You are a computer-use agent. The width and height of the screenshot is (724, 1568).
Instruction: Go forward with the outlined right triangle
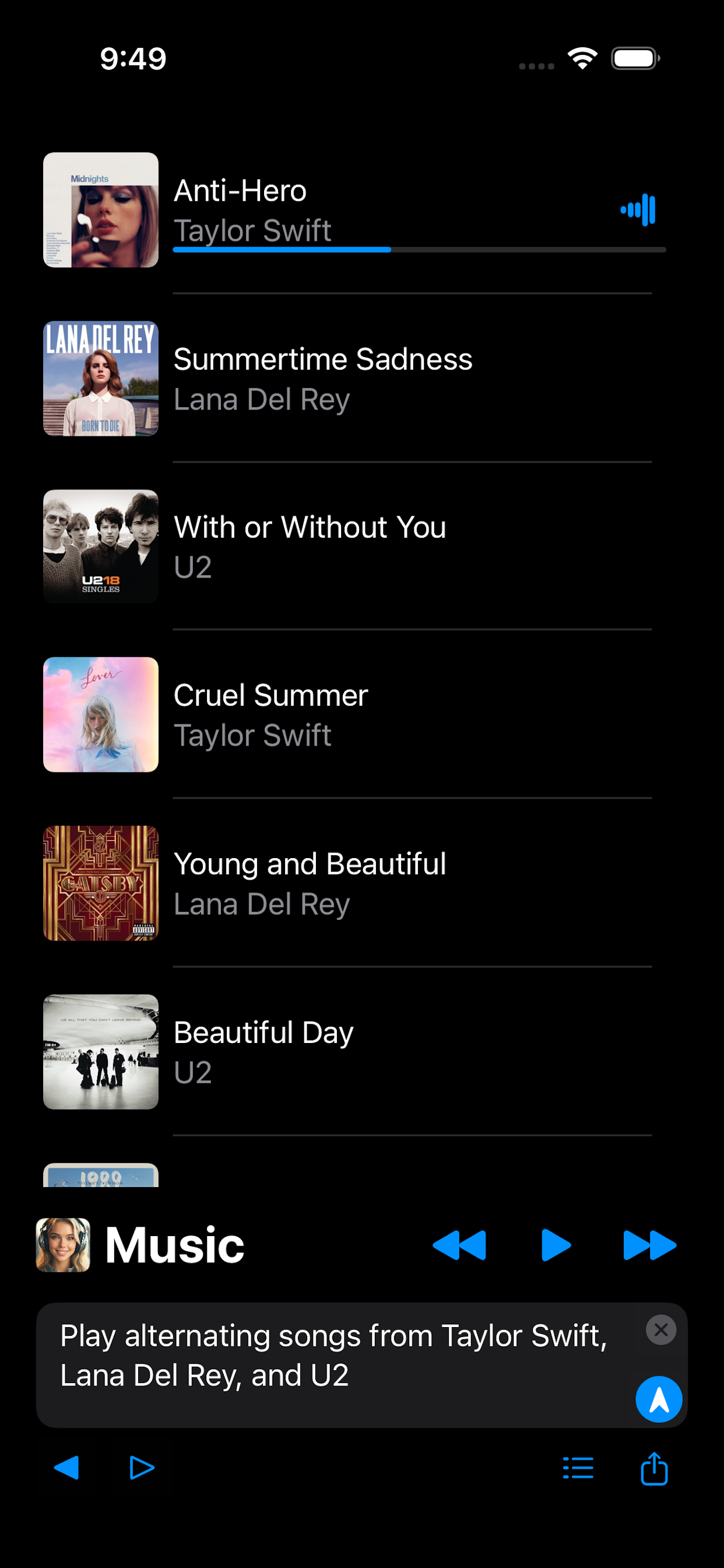[142, 1468]
